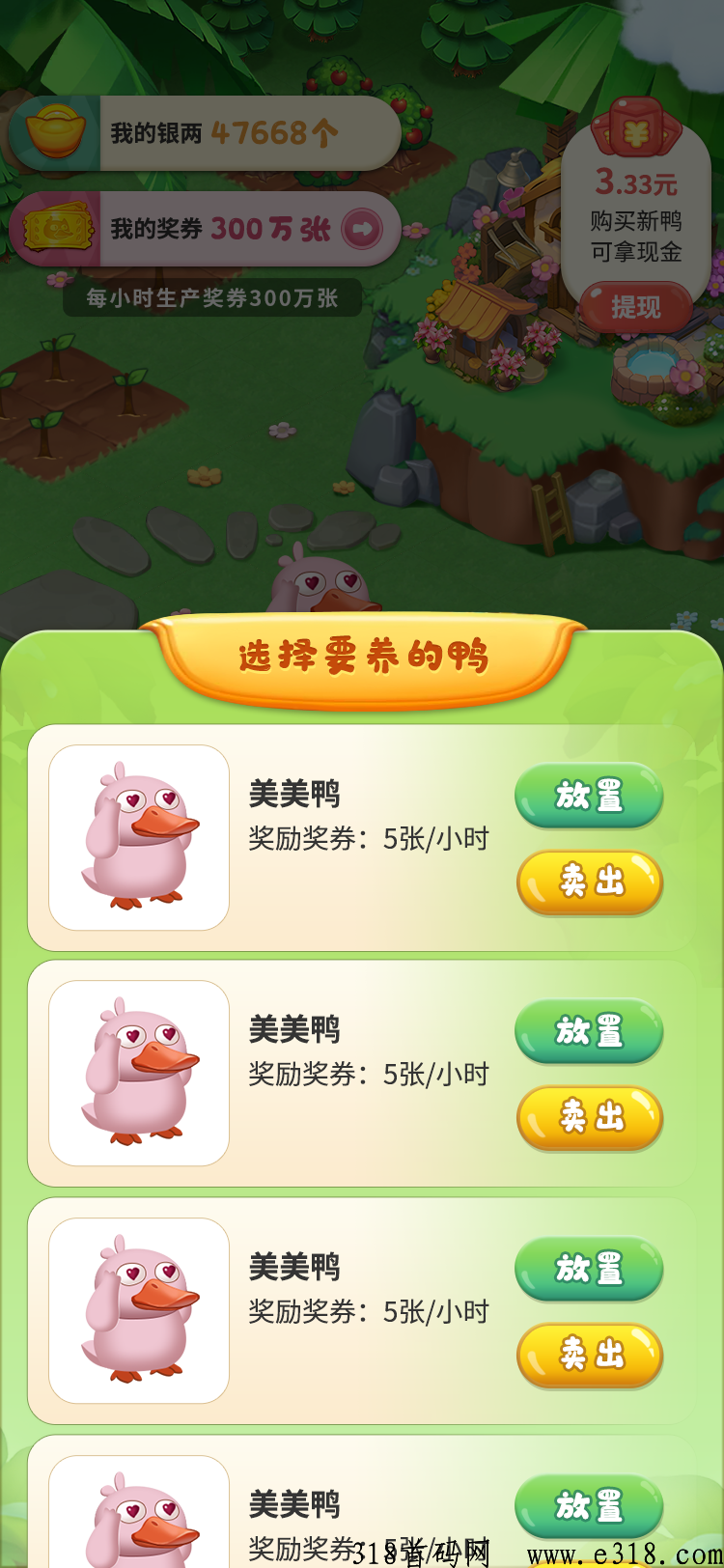724x1568 pixels.
Task: Place the second 美美鸭 with its 放置 button
Action: point(589,1031)
